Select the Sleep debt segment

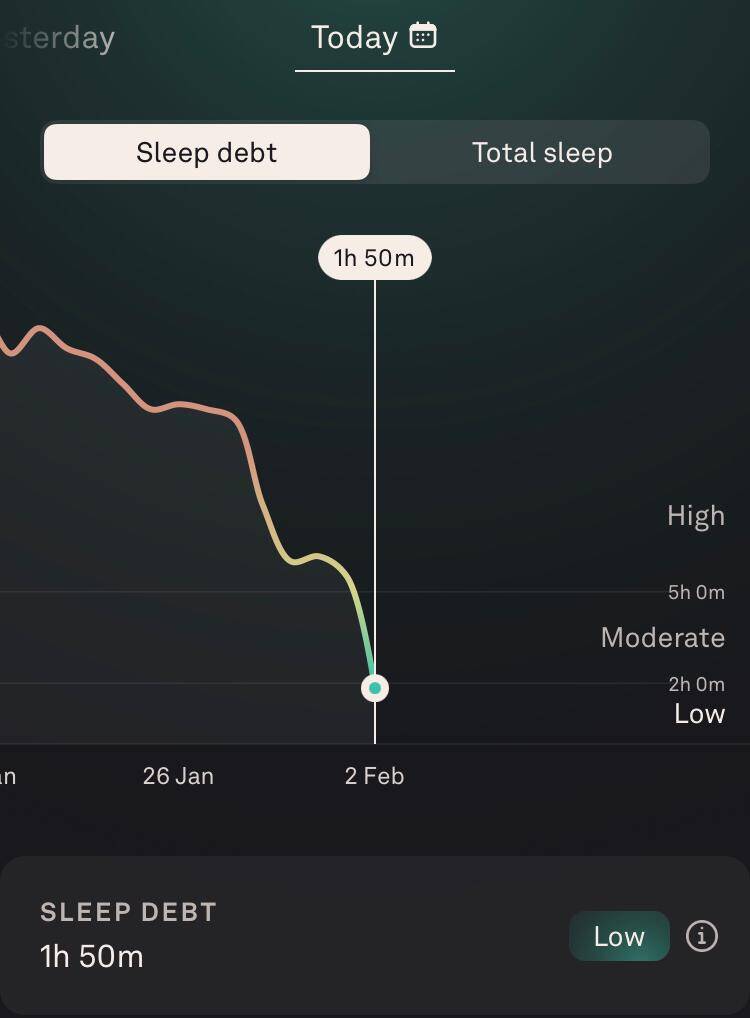206,153
